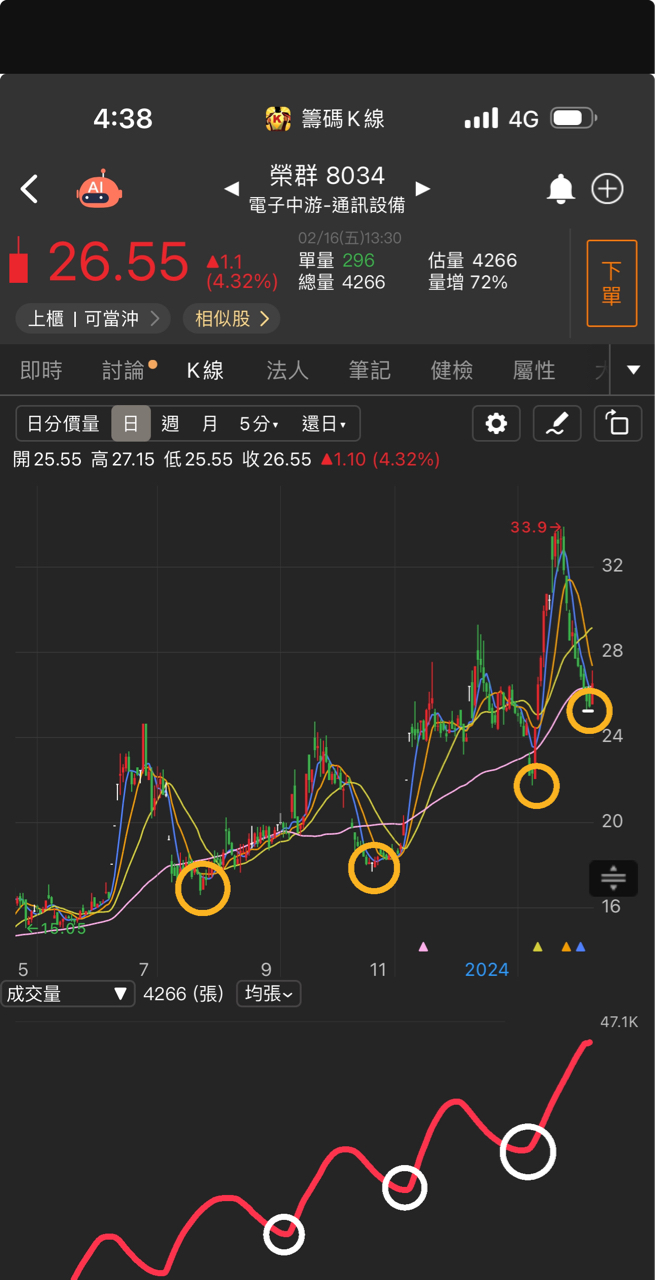Select the 週 weekly chart period
Viewport: 655px width, 1280px height.
[x=170, y=424]
